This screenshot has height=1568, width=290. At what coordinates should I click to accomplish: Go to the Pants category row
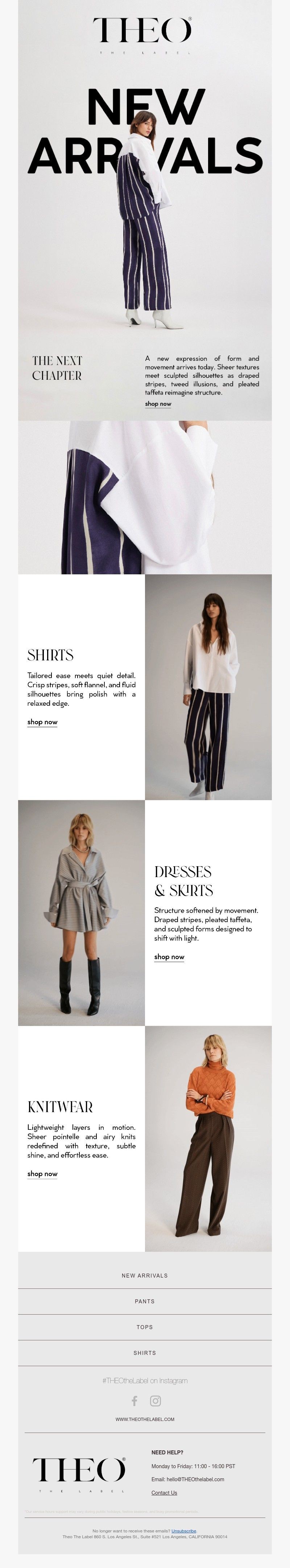[145, 1302]
